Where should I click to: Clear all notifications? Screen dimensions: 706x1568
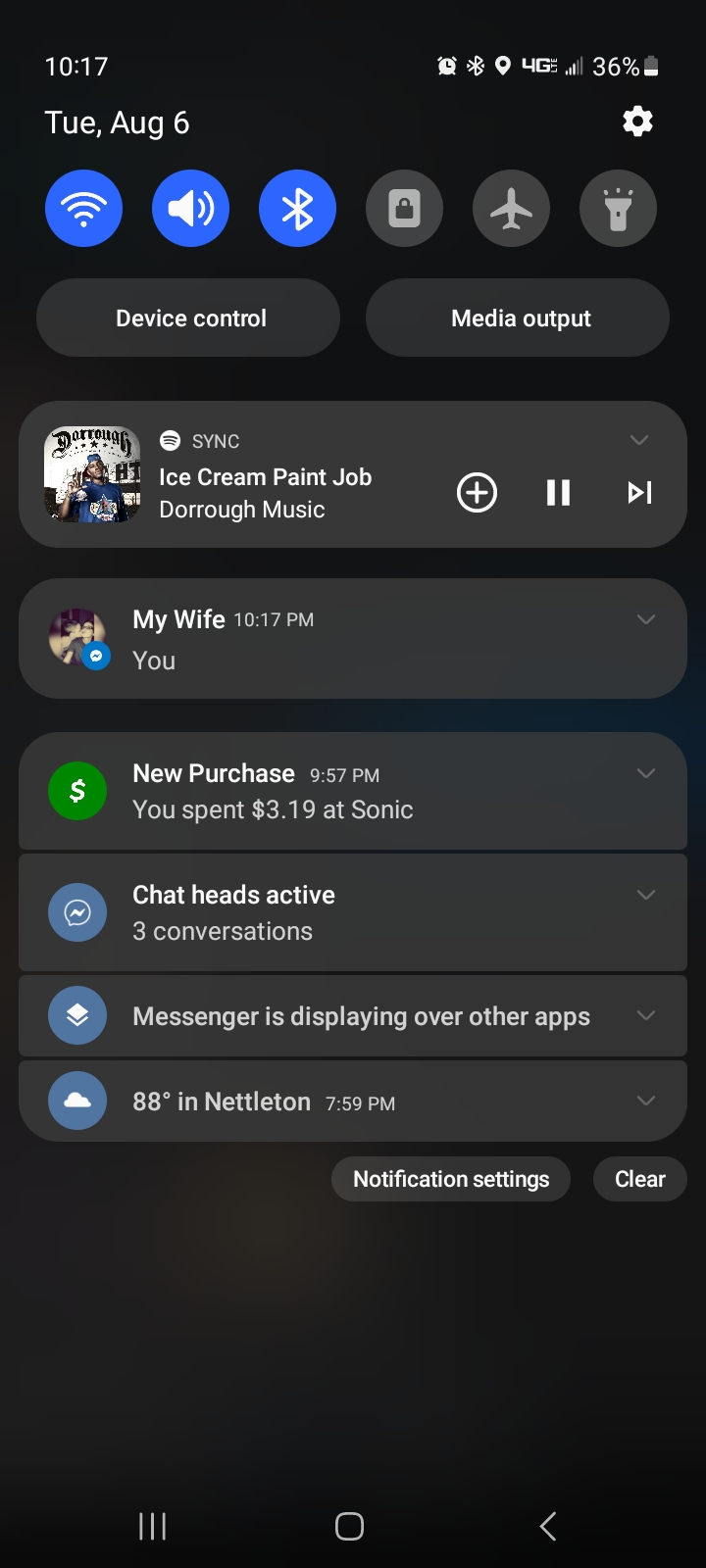639,1179
